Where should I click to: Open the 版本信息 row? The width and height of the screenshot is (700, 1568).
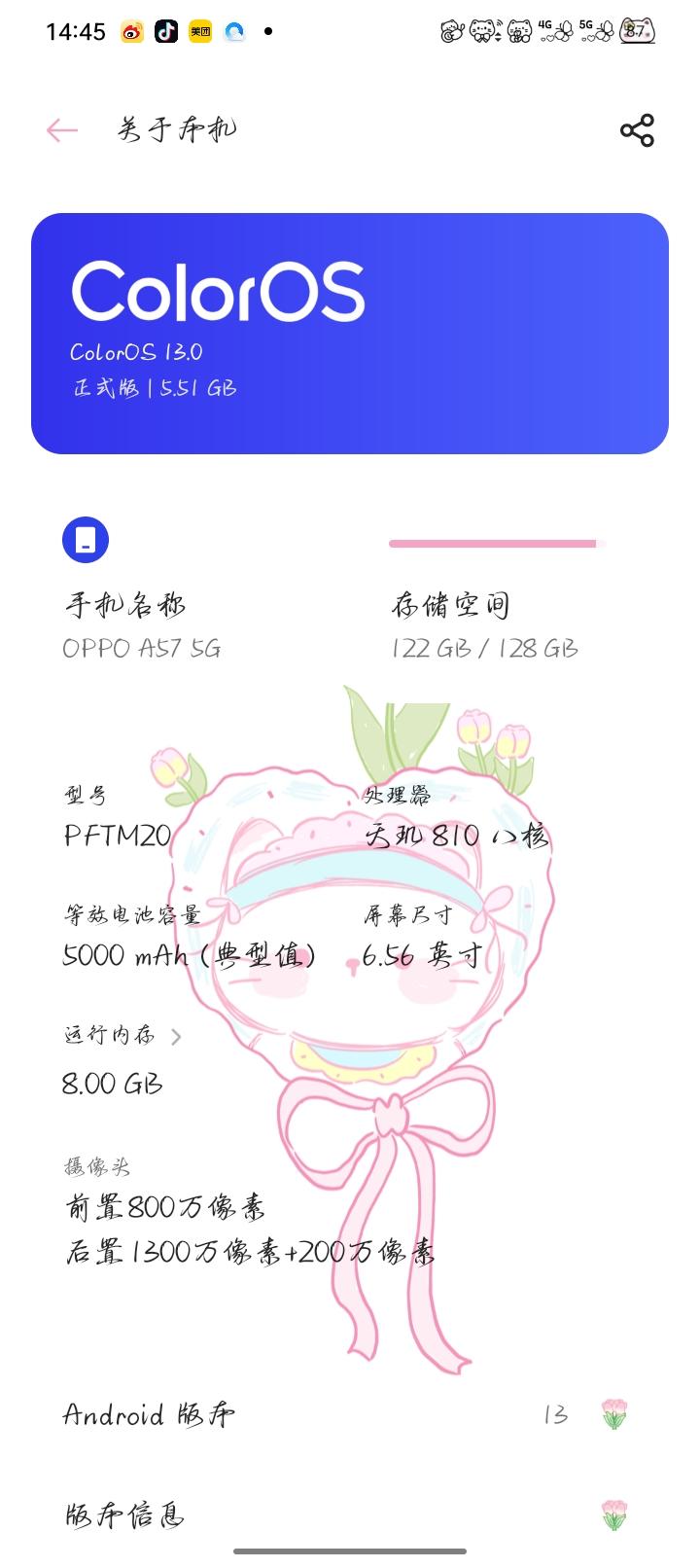[350, 1515]
